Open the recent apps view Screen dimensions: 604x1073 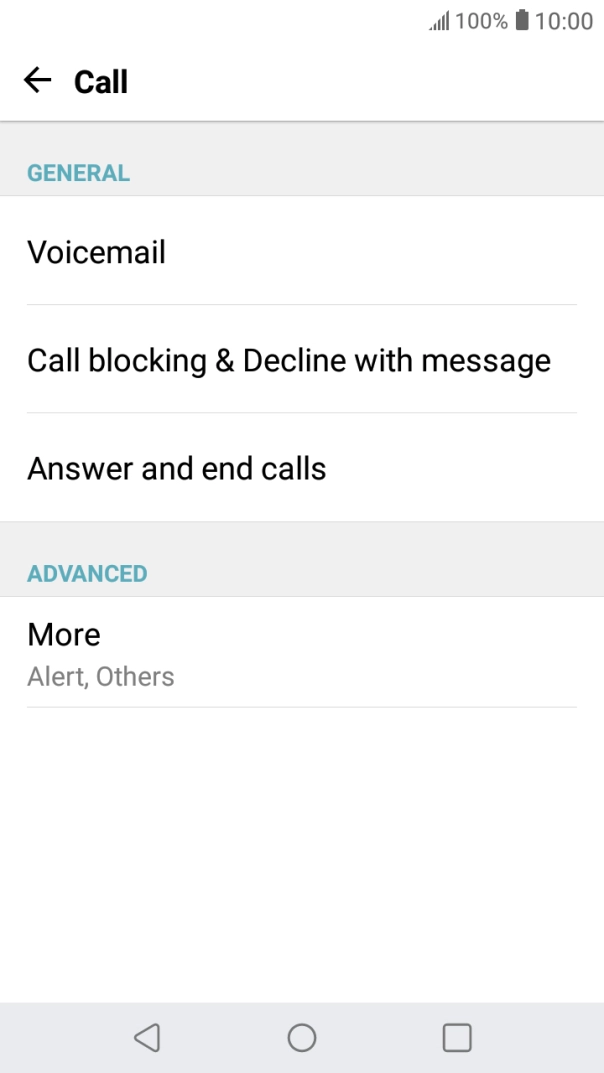point(457,1037)
